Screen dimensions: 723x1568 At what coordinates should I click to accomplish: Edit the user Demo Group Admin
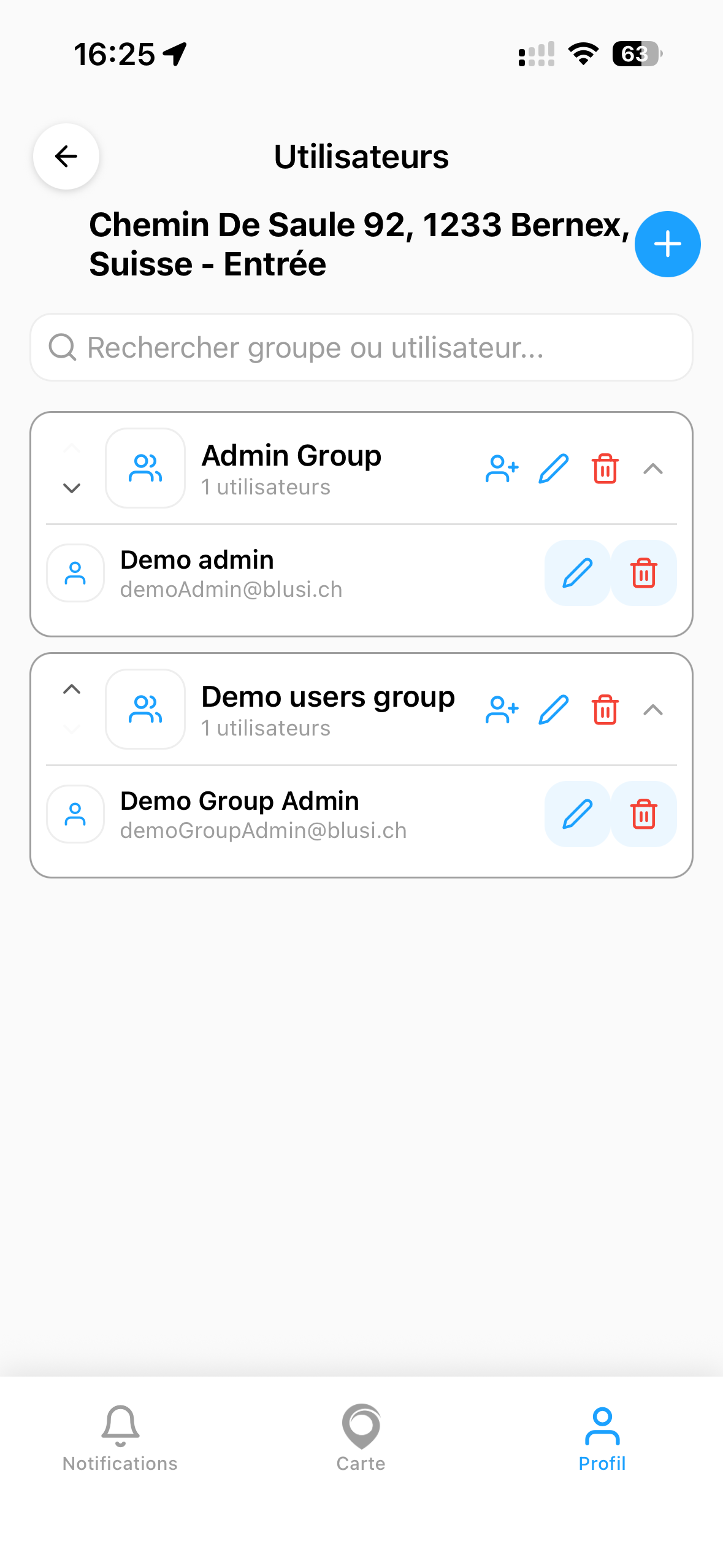(x=577, y=814)
